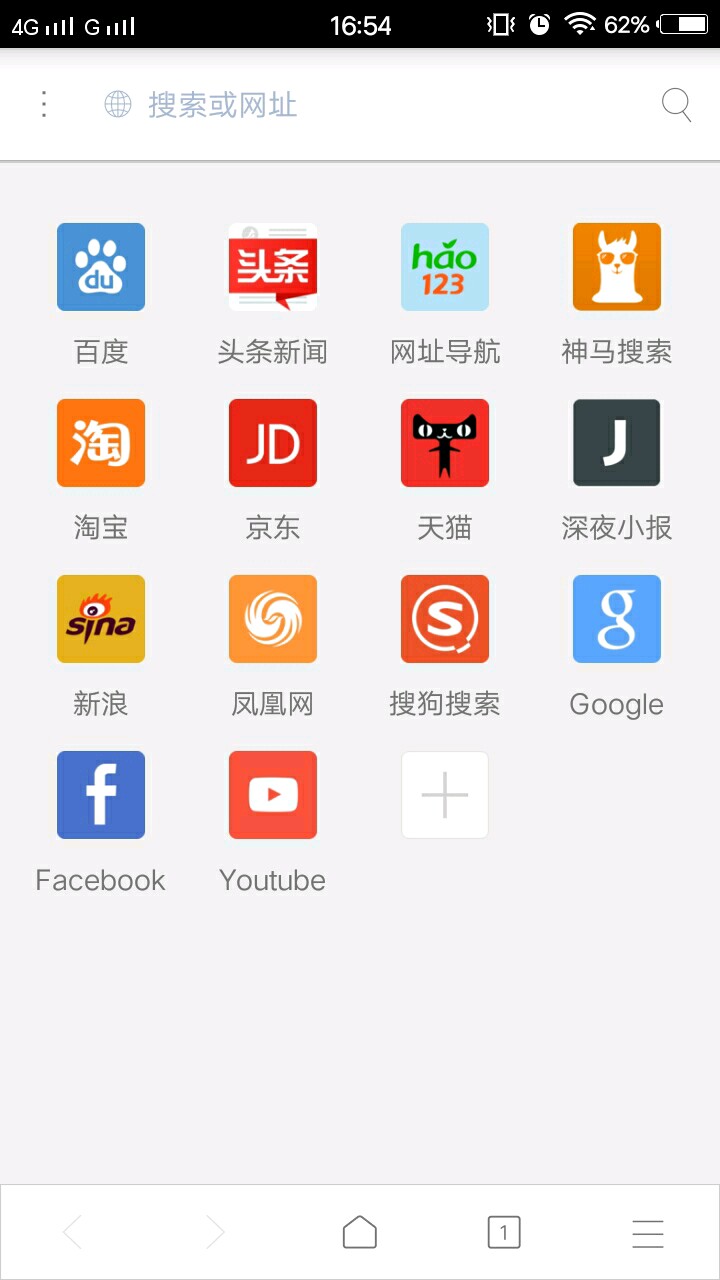Open the 深夜小报 shortcut
Image resolution: width=720 pixels, height=1280 pixels.
(x=617, y=443)
